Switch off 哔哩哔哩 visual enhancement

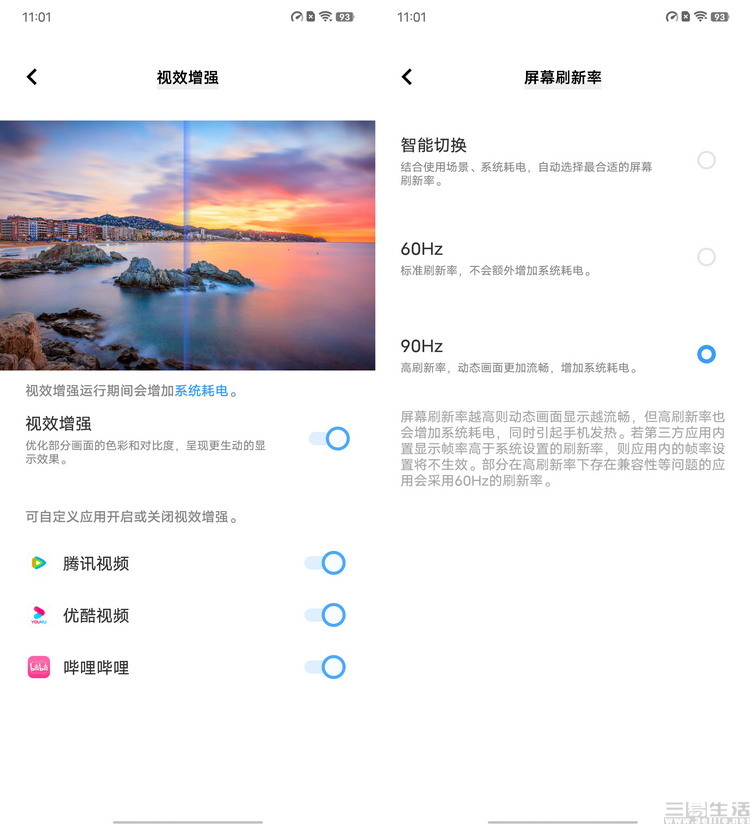click(326, 667)
